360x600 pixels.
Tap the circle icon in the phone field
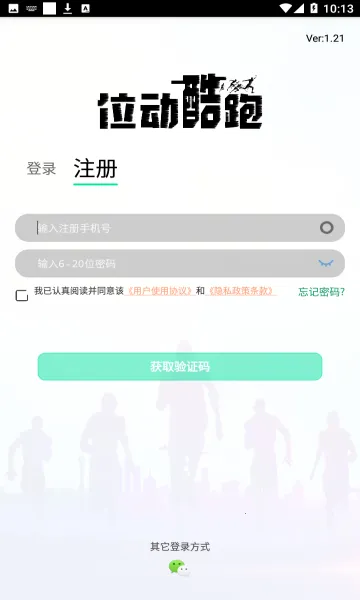point(326,228)
